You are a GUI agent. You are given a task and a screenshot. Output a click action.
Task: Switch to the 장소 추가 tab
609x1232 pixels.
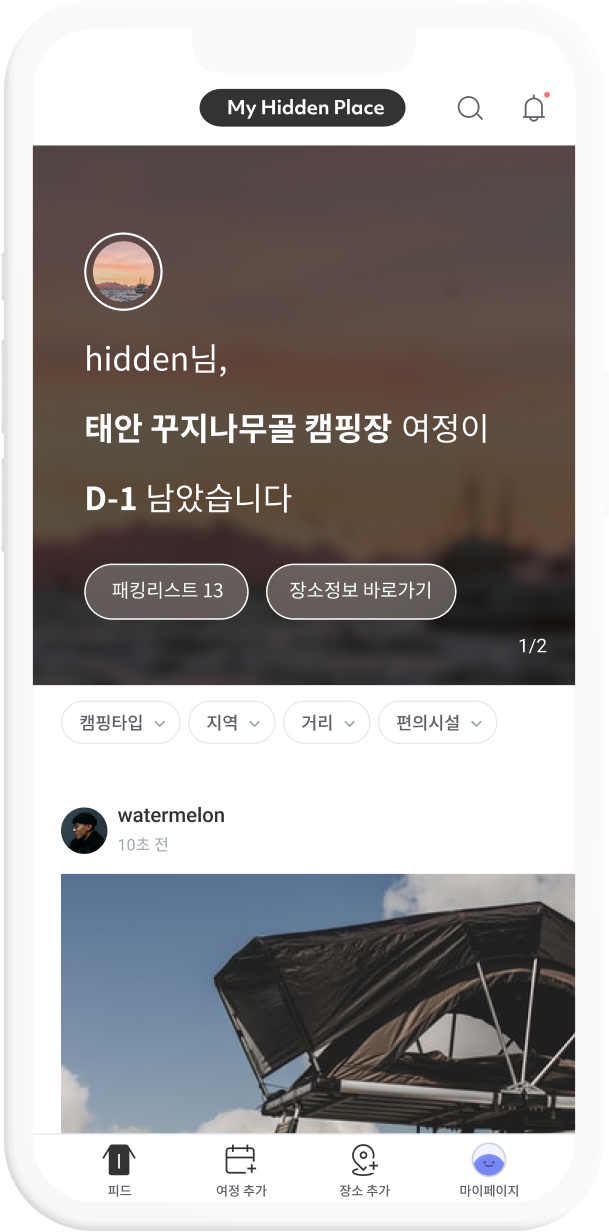(x=364, y=1171)
